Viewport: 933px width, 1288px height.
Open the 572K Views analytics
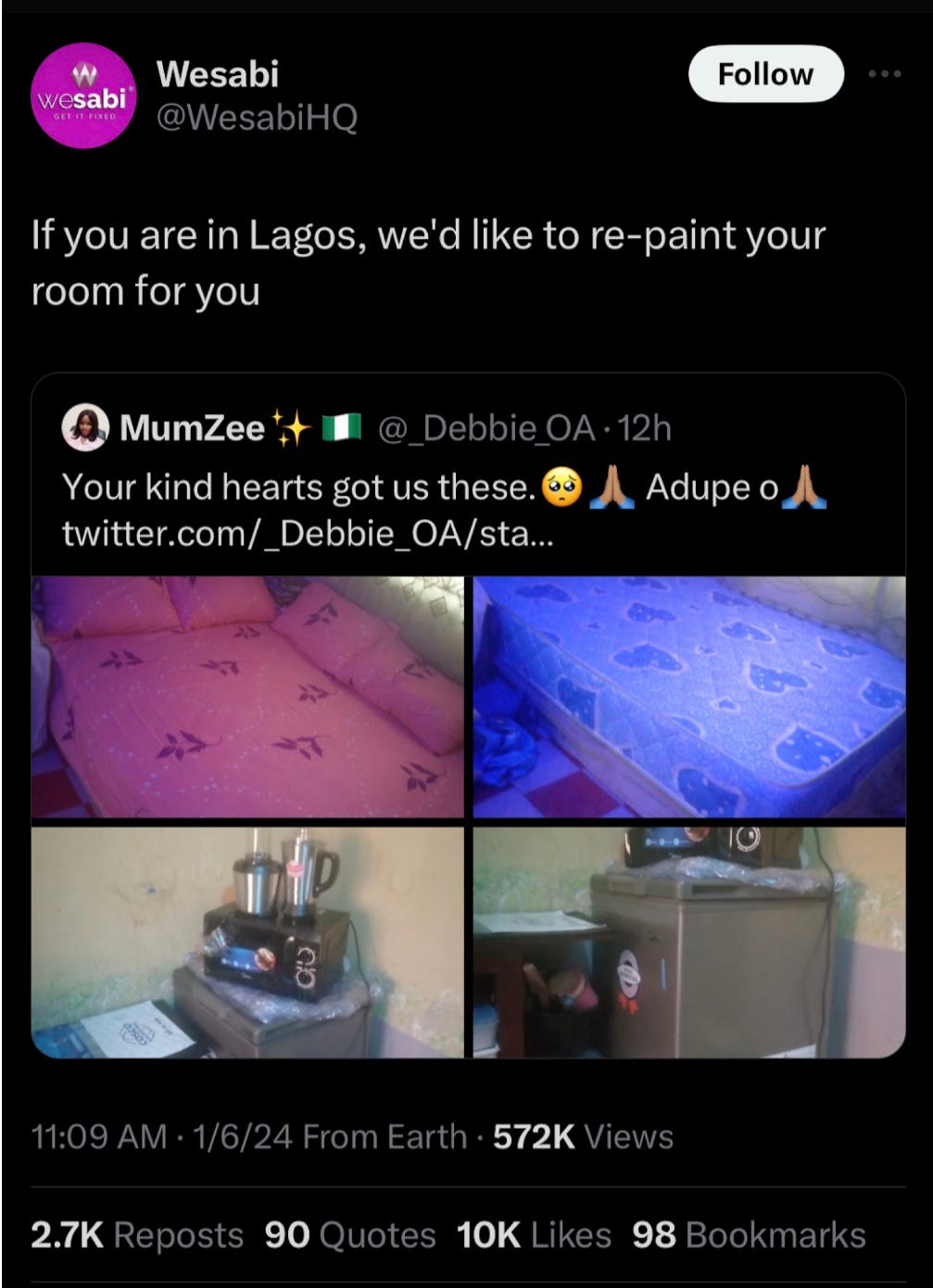pyautogui.click(x=583, y=1137)
